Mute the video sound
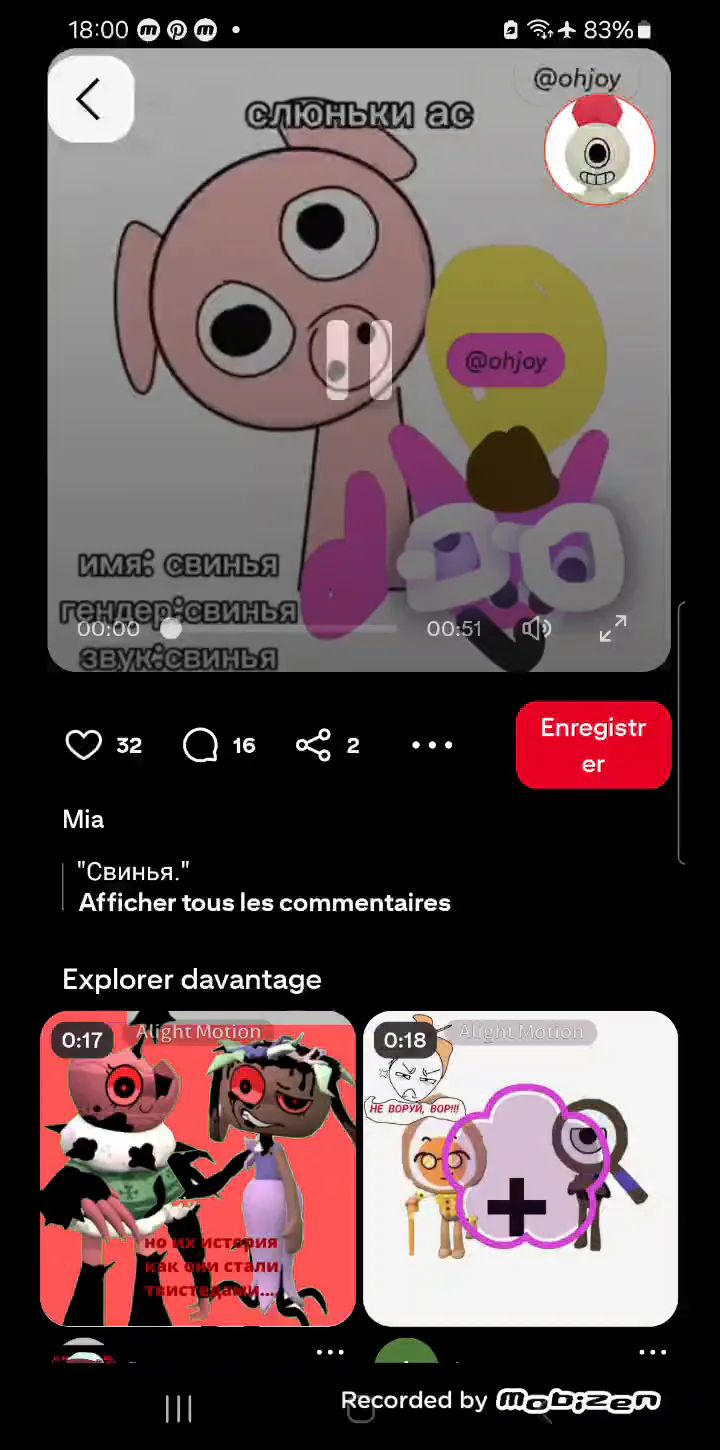This screenshot has width=720, height=1450. coord(537,628)
